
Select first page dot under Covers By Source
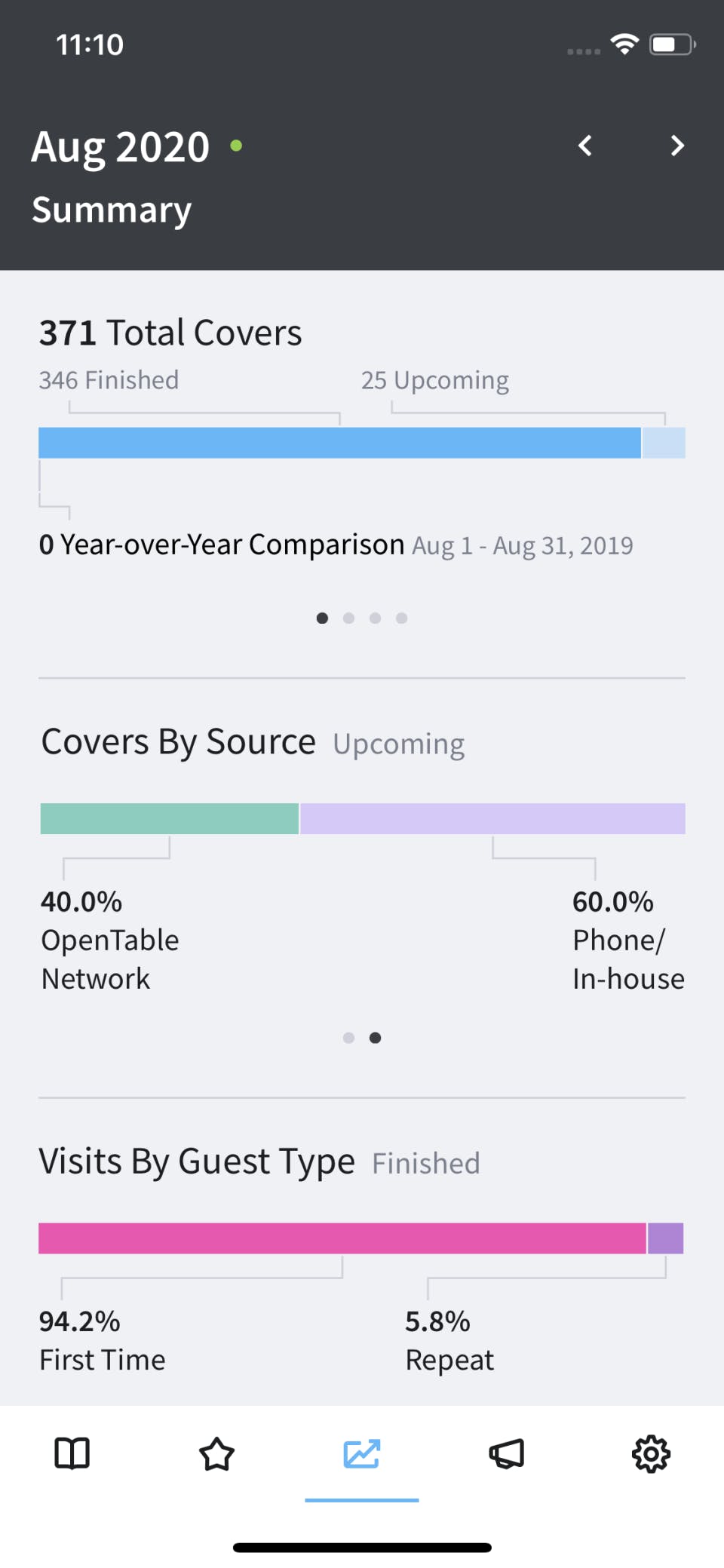tap(348, 1038)
